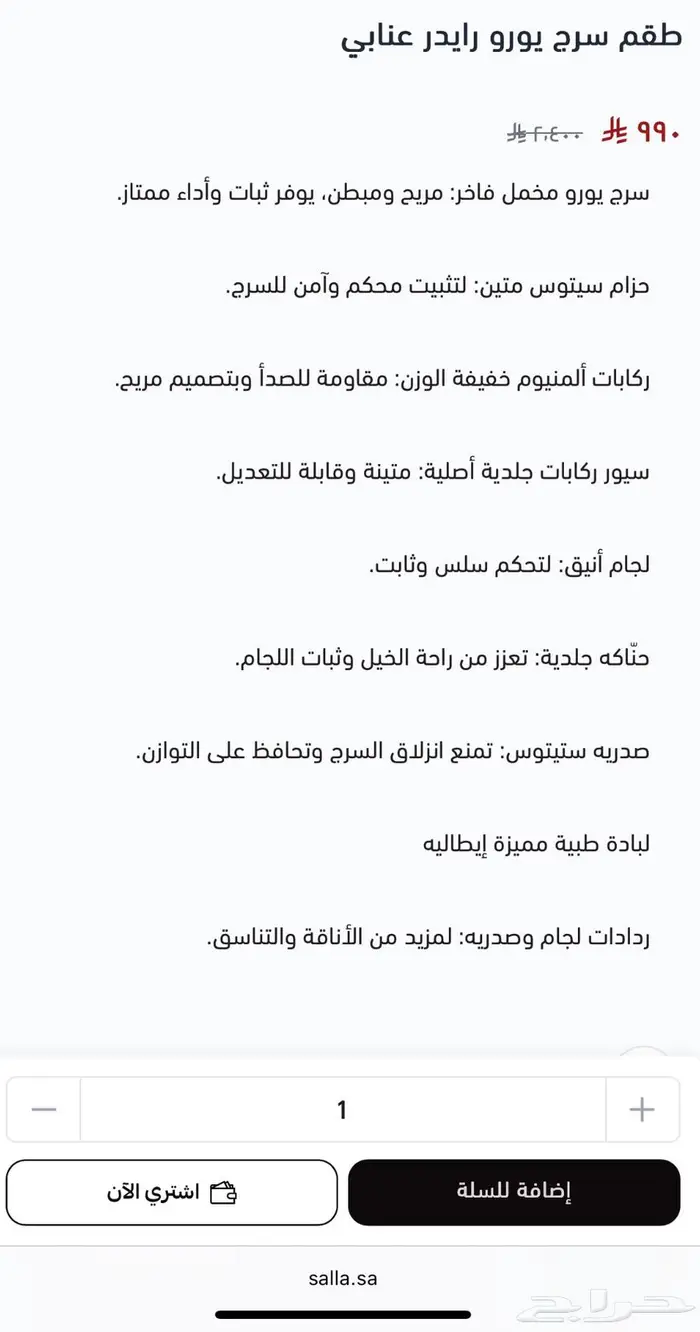Image resolution: width=700 pixels, height=1332 pixels.
Task: Tap the quantity field showing 1
Action: (342, 1109)
